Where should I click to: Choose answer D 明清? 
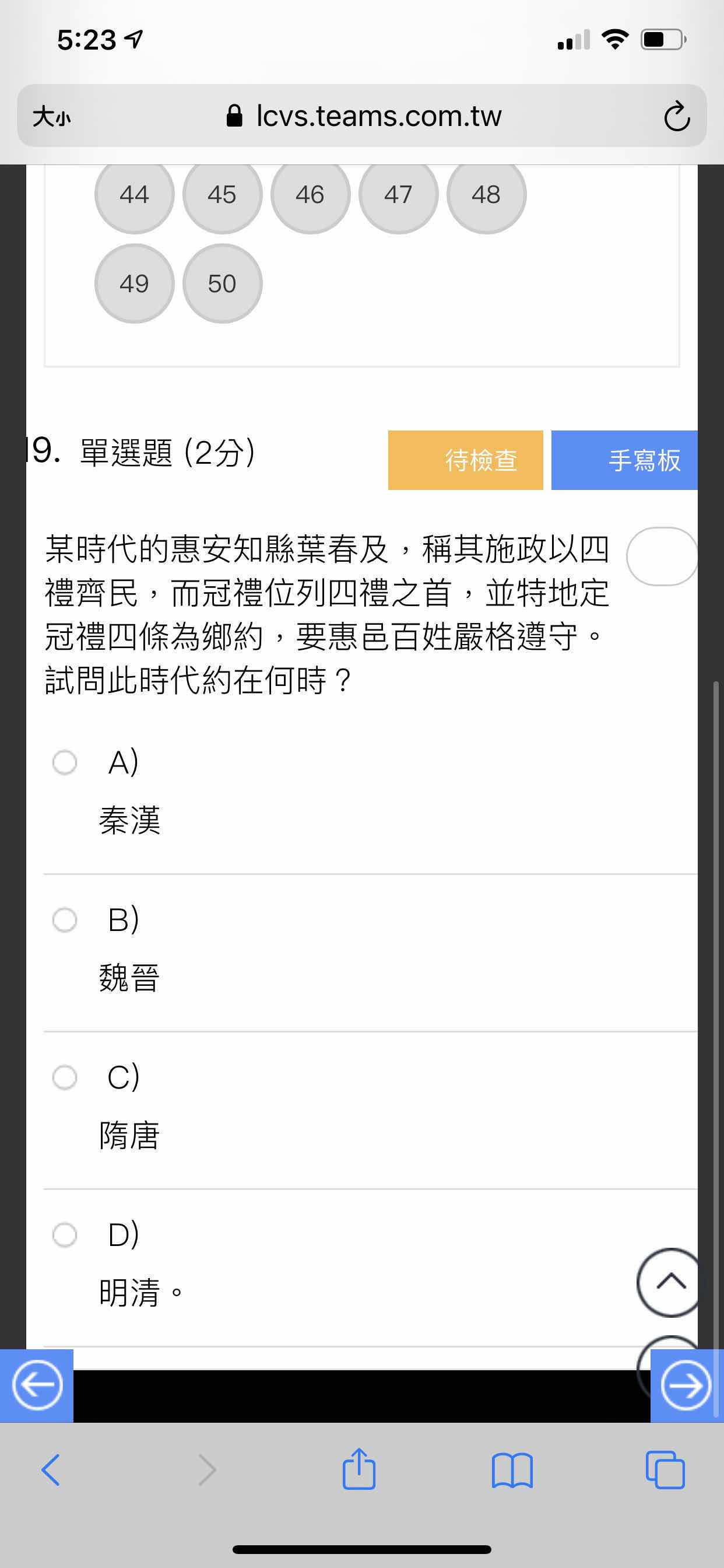coord(65,1235)
